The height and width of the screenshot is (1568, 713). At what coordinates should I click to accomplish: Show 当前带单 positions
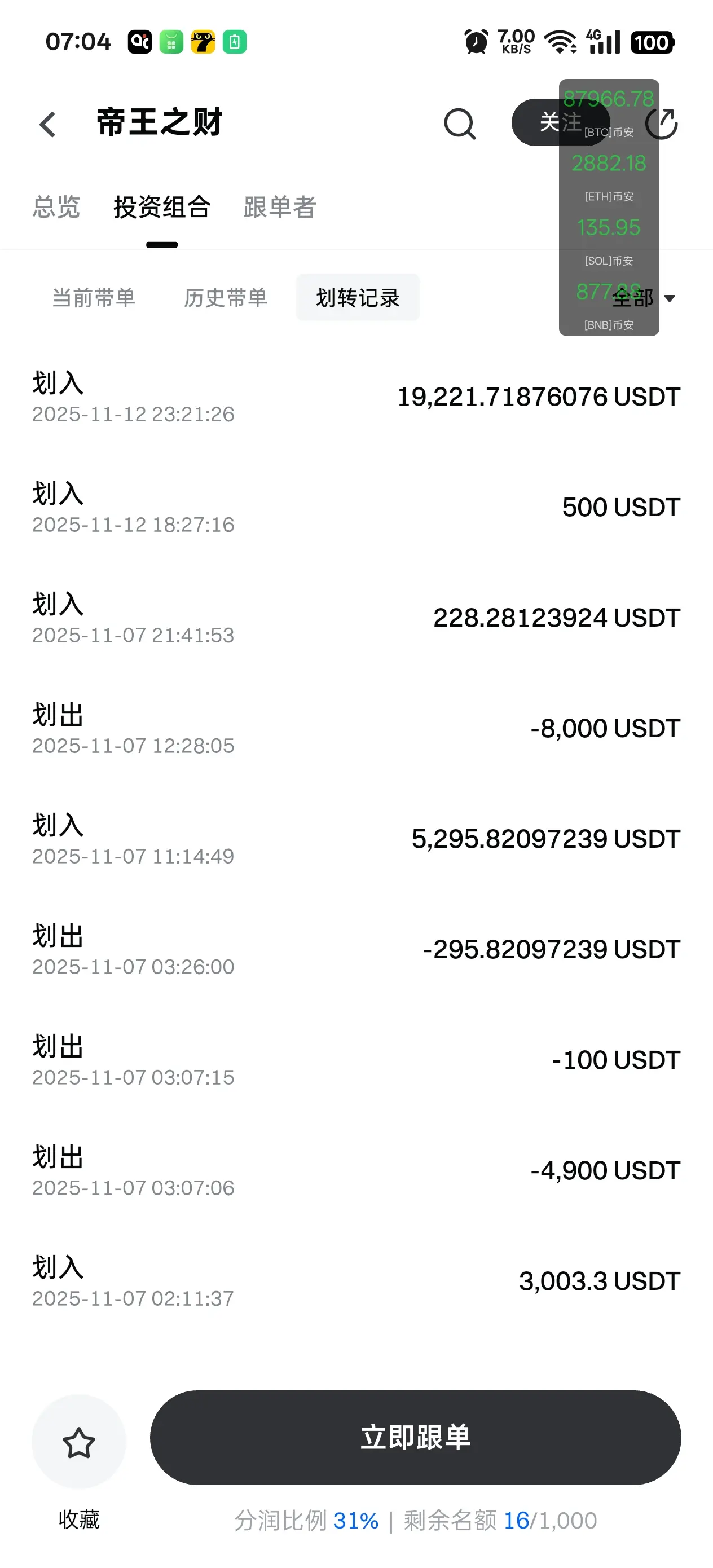click(94, 298)
